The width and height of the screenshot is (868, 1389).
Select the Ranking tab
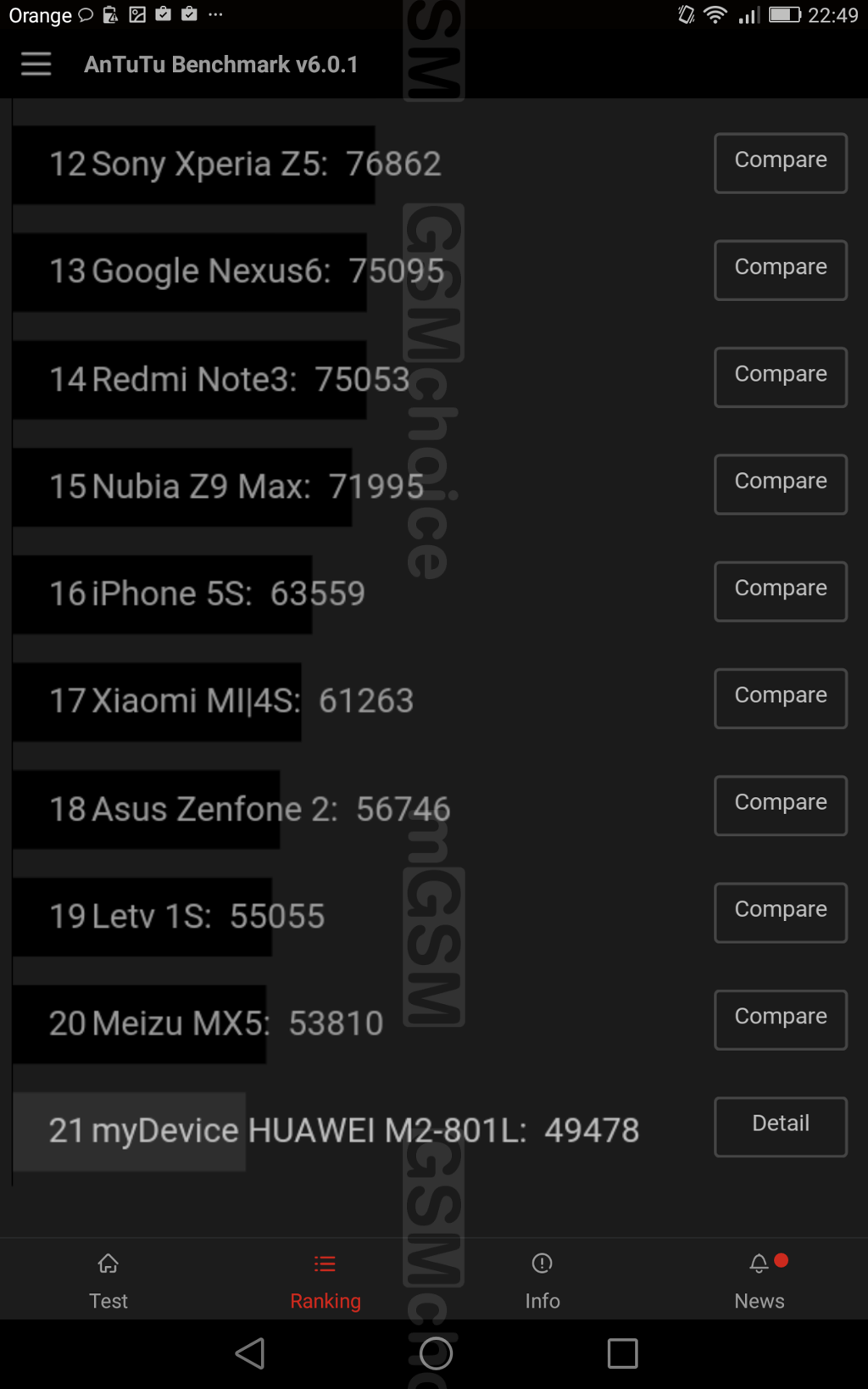tap(325, 1280)
